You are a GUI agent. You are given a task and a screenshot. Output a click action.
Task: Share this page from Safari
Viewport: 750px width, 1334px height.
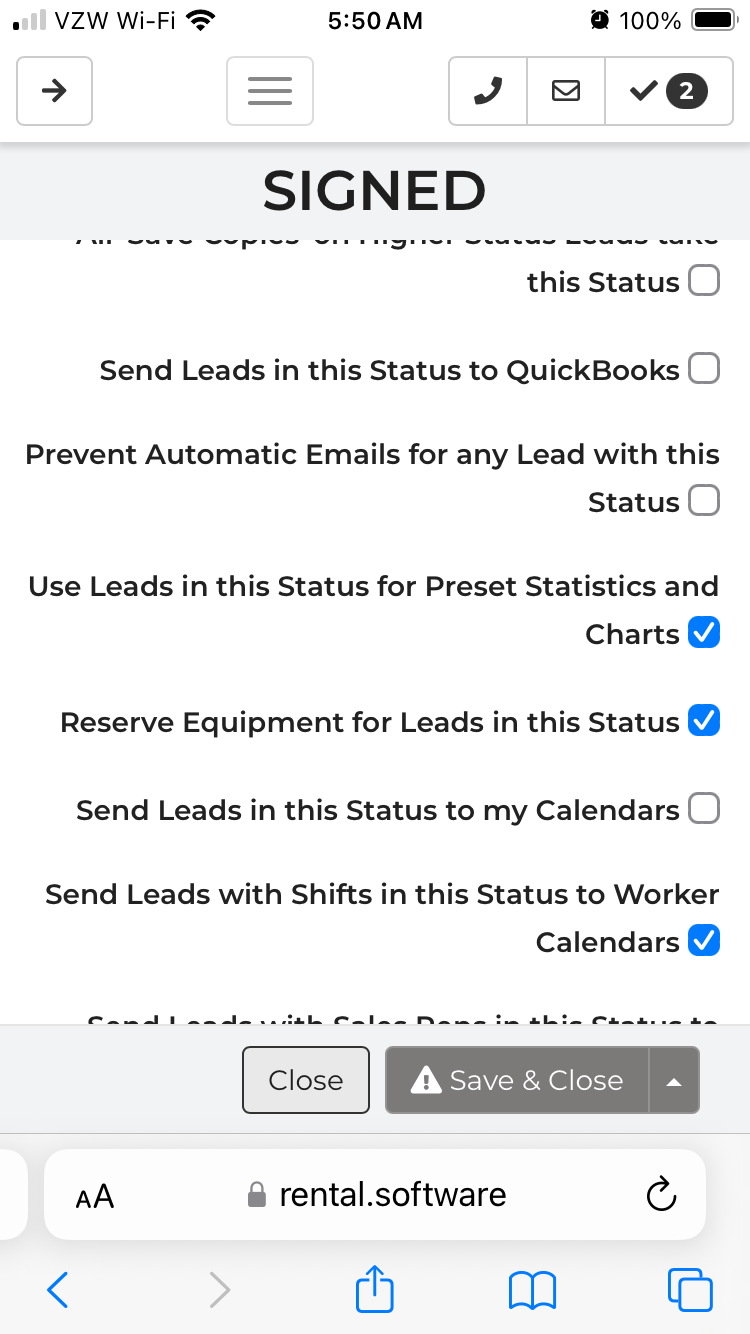point(375,1290)
